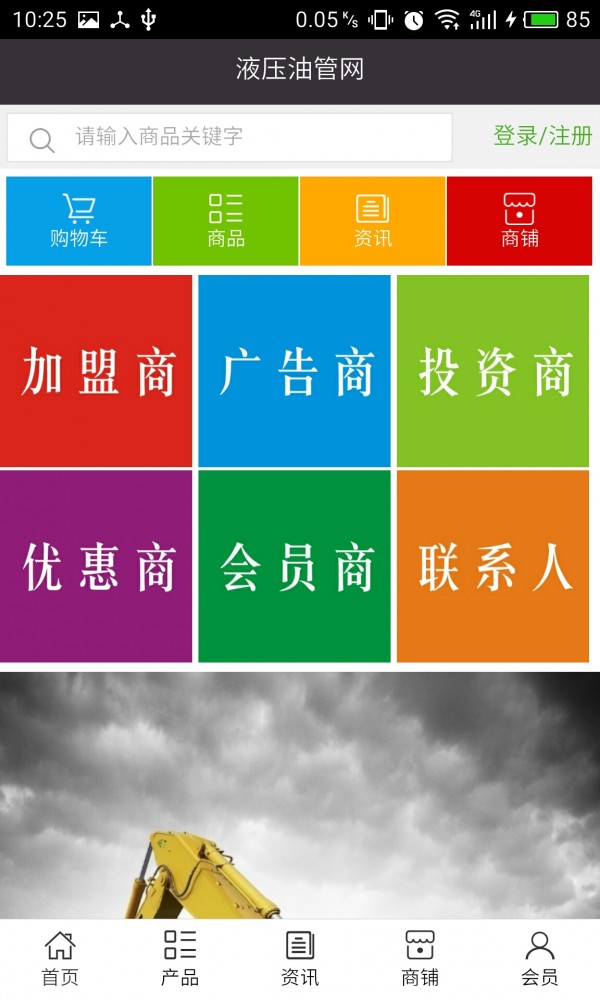Open the orange 资讯 news button

click(372, 221)
